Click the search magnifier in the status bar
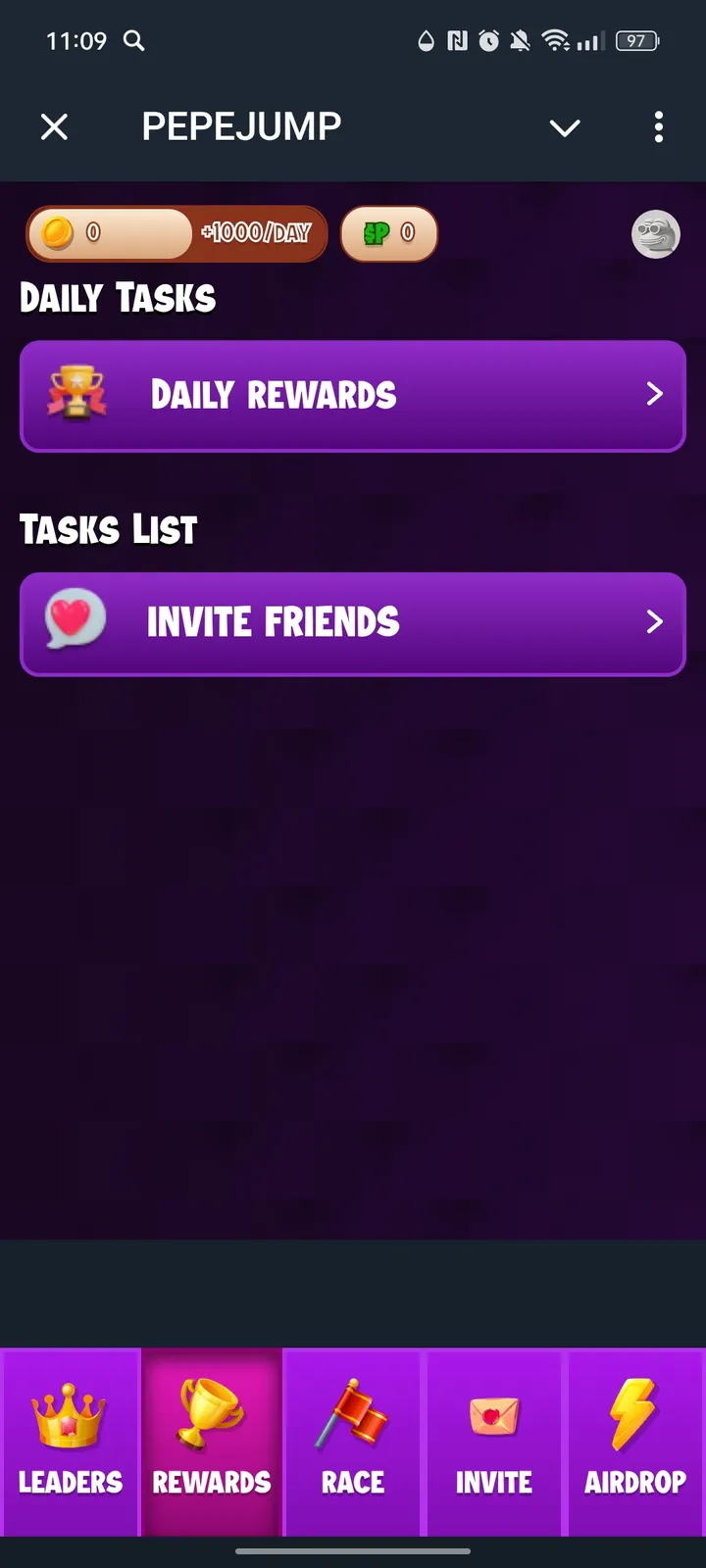This screenshot has height=1568, width=706. (x=134, y=41)
